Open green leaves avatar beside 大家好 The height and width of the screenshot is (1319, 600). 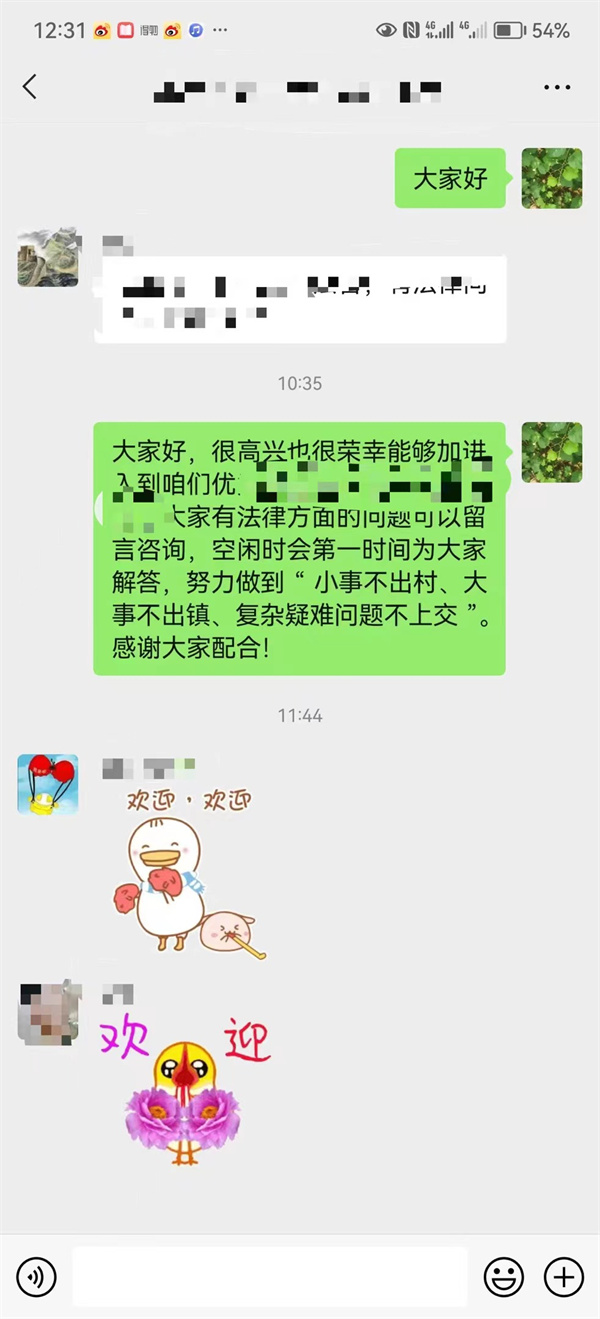pos(551,178)
